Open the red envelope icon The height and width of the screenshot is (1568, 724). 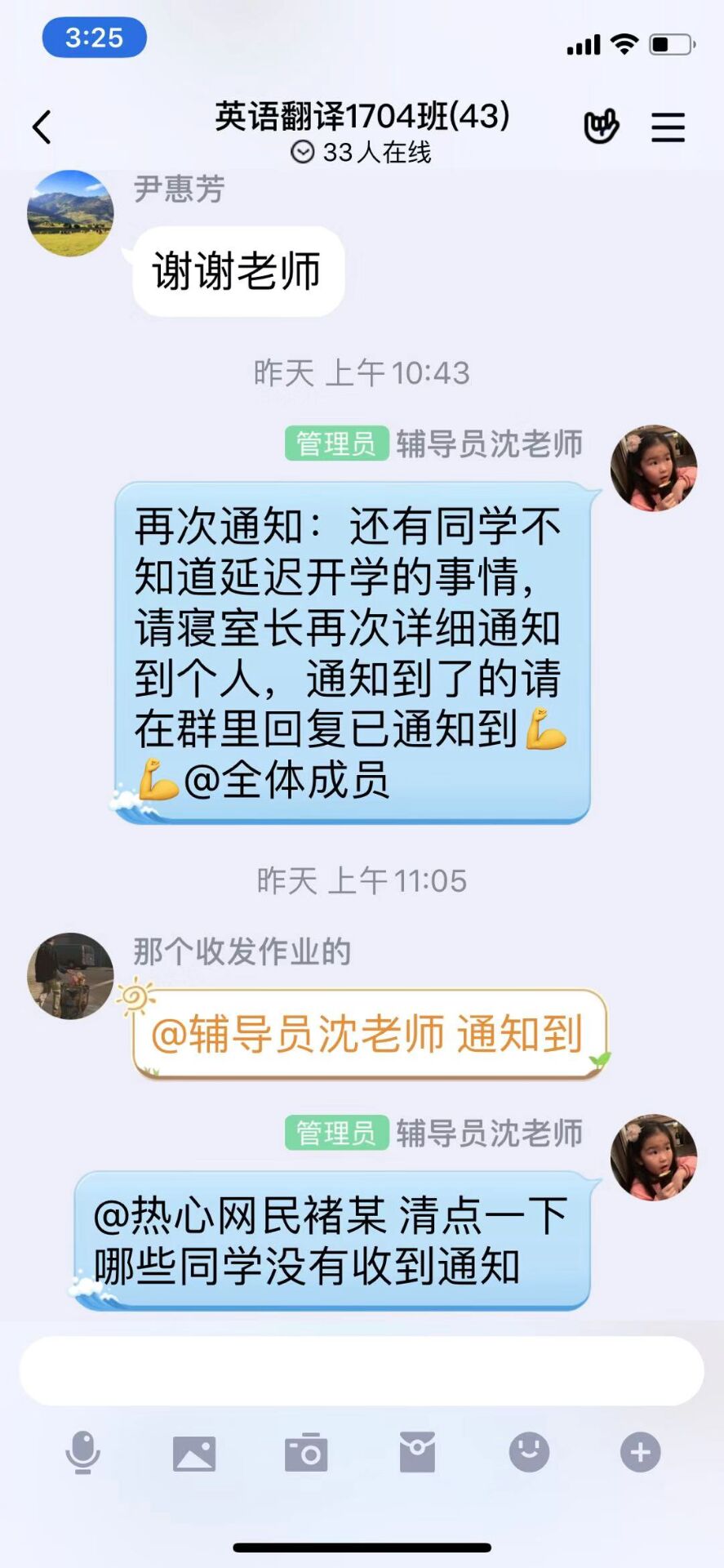tap(417, 1453)
